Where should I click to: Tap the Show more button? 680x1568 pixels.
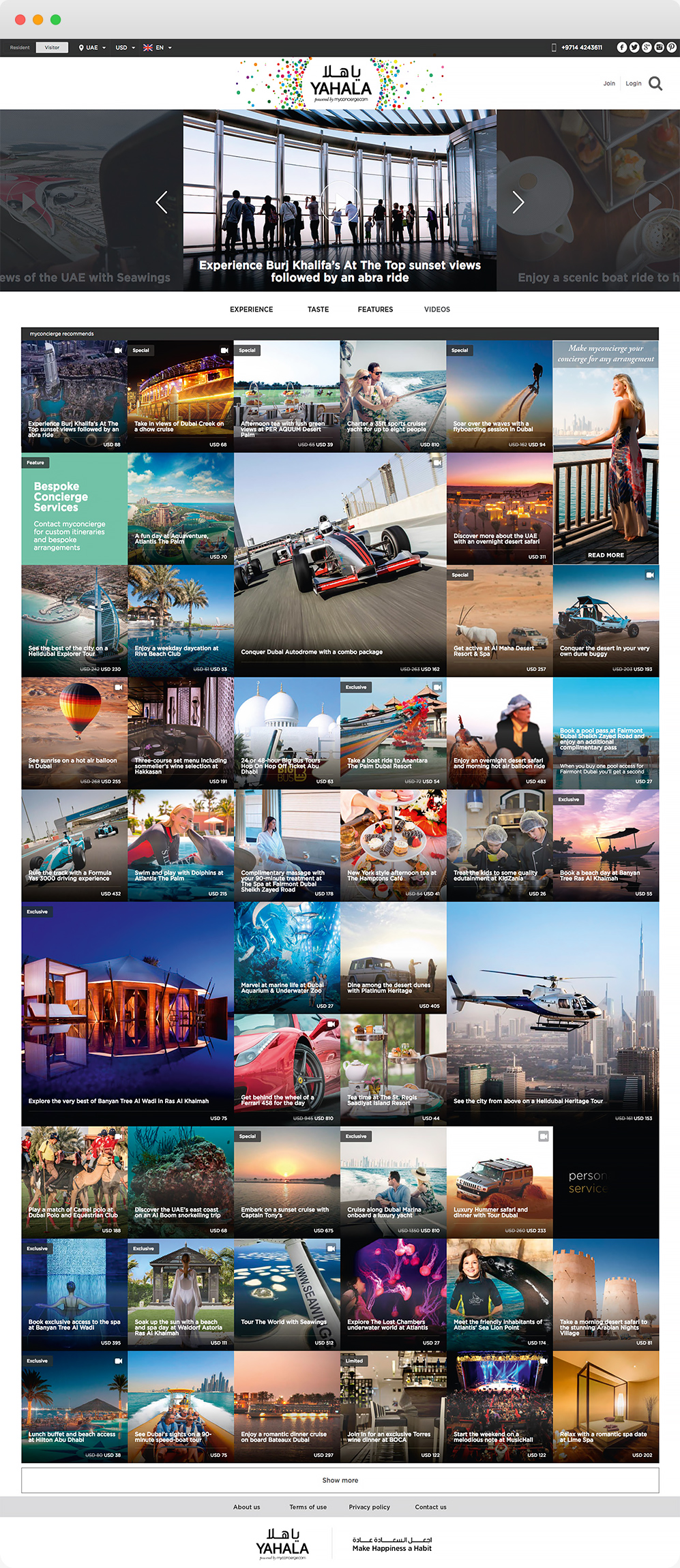pos(340,1480)
